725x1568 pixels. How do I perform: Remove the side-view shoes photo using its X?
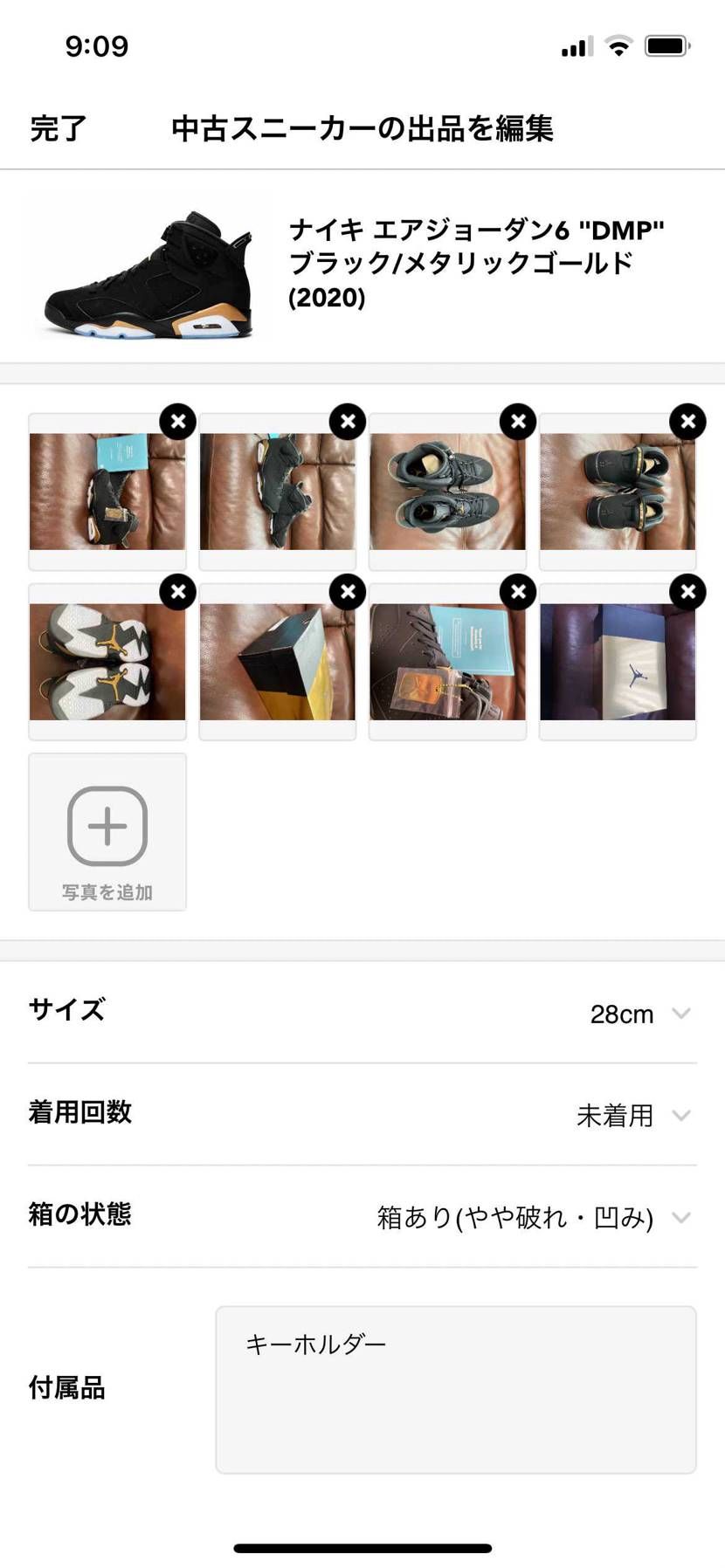pos(348,422)
